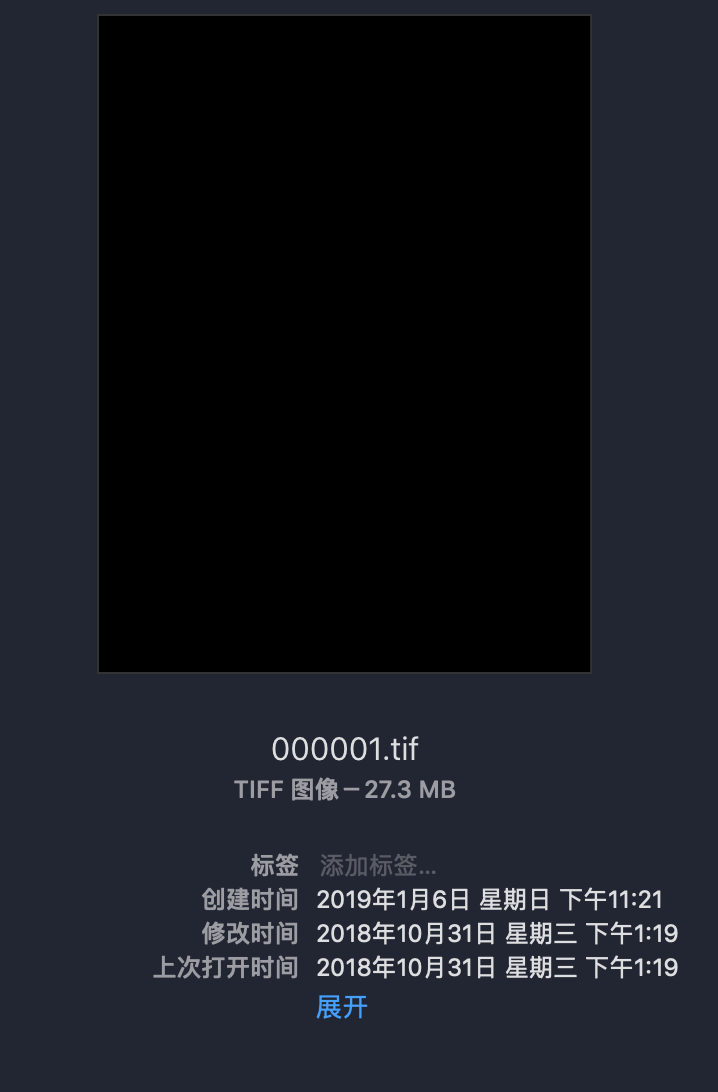This screenshot has width=718, height=1092.
Task: Open the 000001.tif preview thumbnail
Action: point(344,344)
